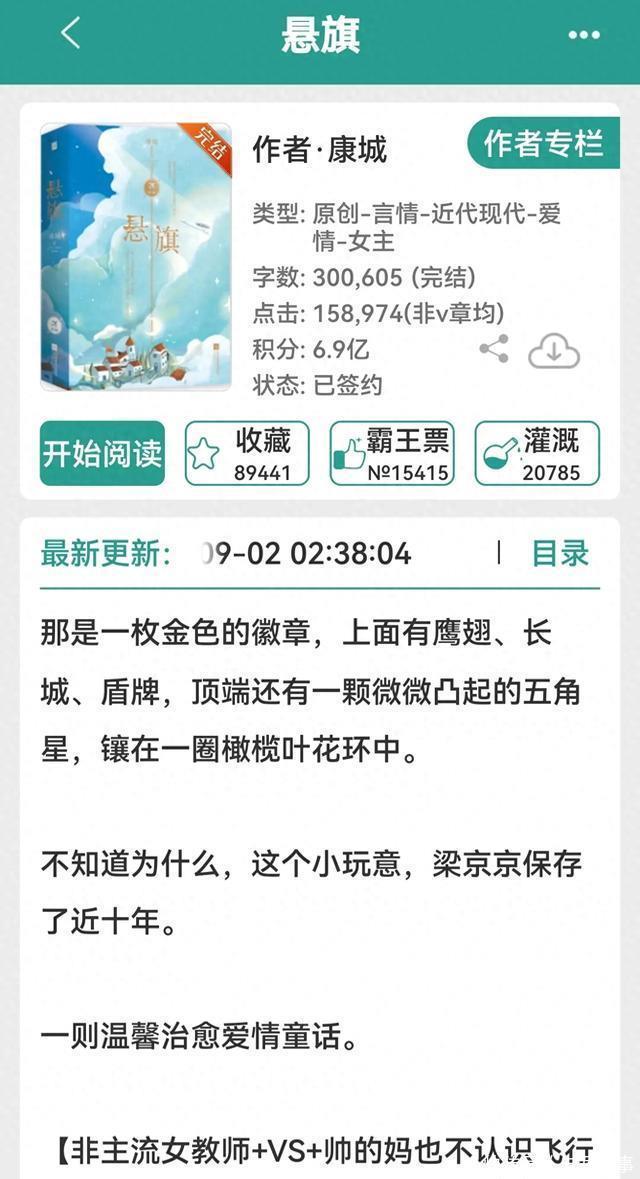Tap 开始阅读 to start reading
This screenshot has width=640, height=1179.
tap(102, 453)
